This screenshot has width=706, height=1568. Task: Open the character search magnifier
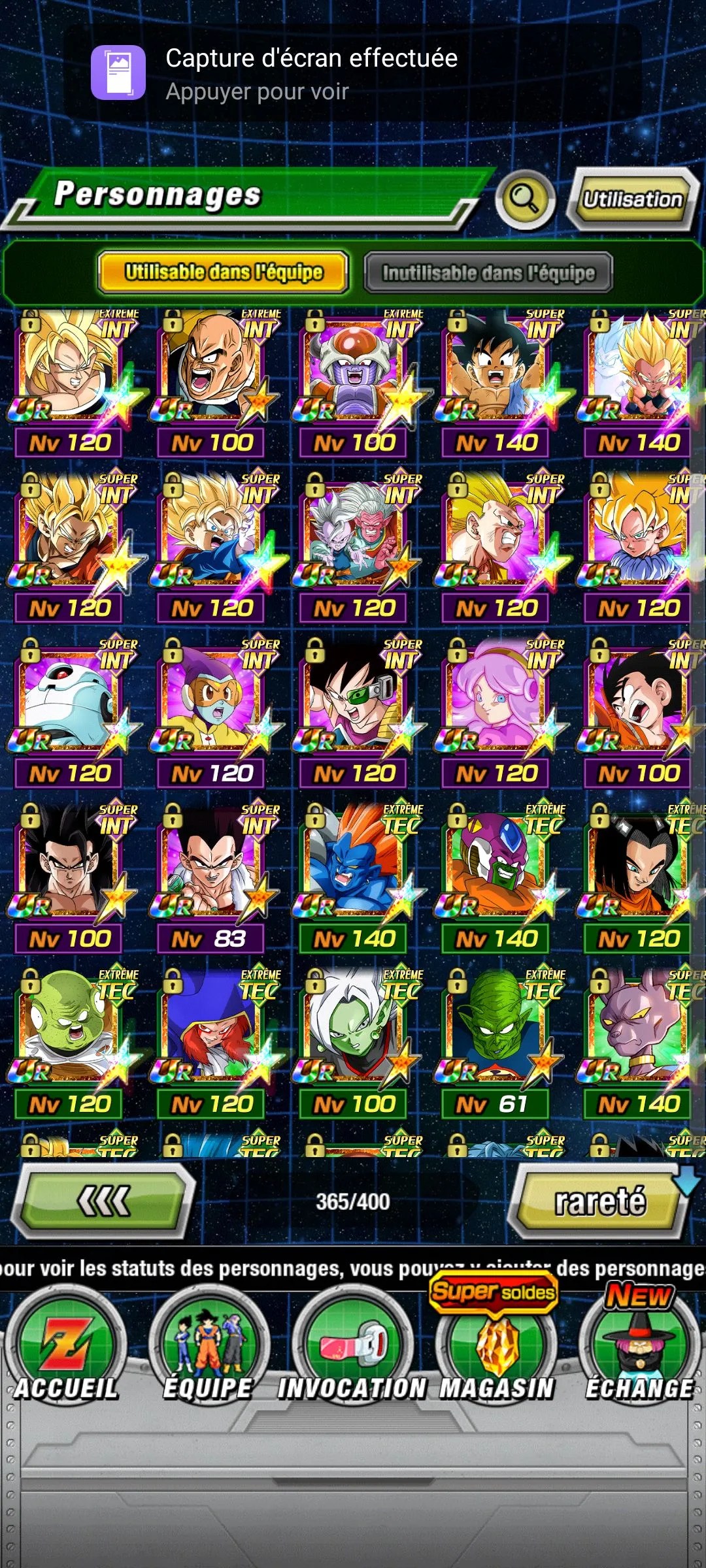point(525,199)
